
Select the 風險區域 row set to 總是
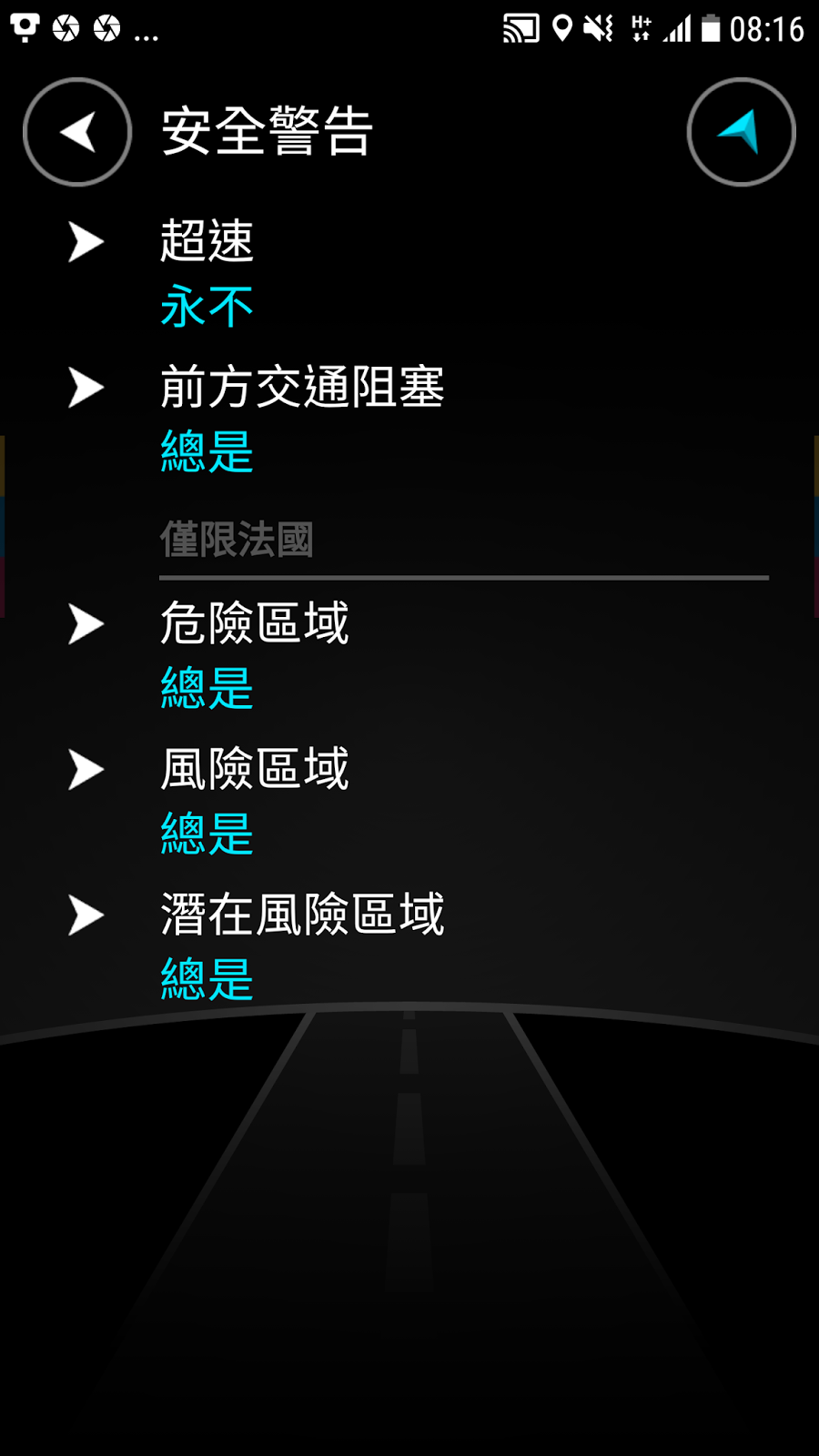coord(409,801)
